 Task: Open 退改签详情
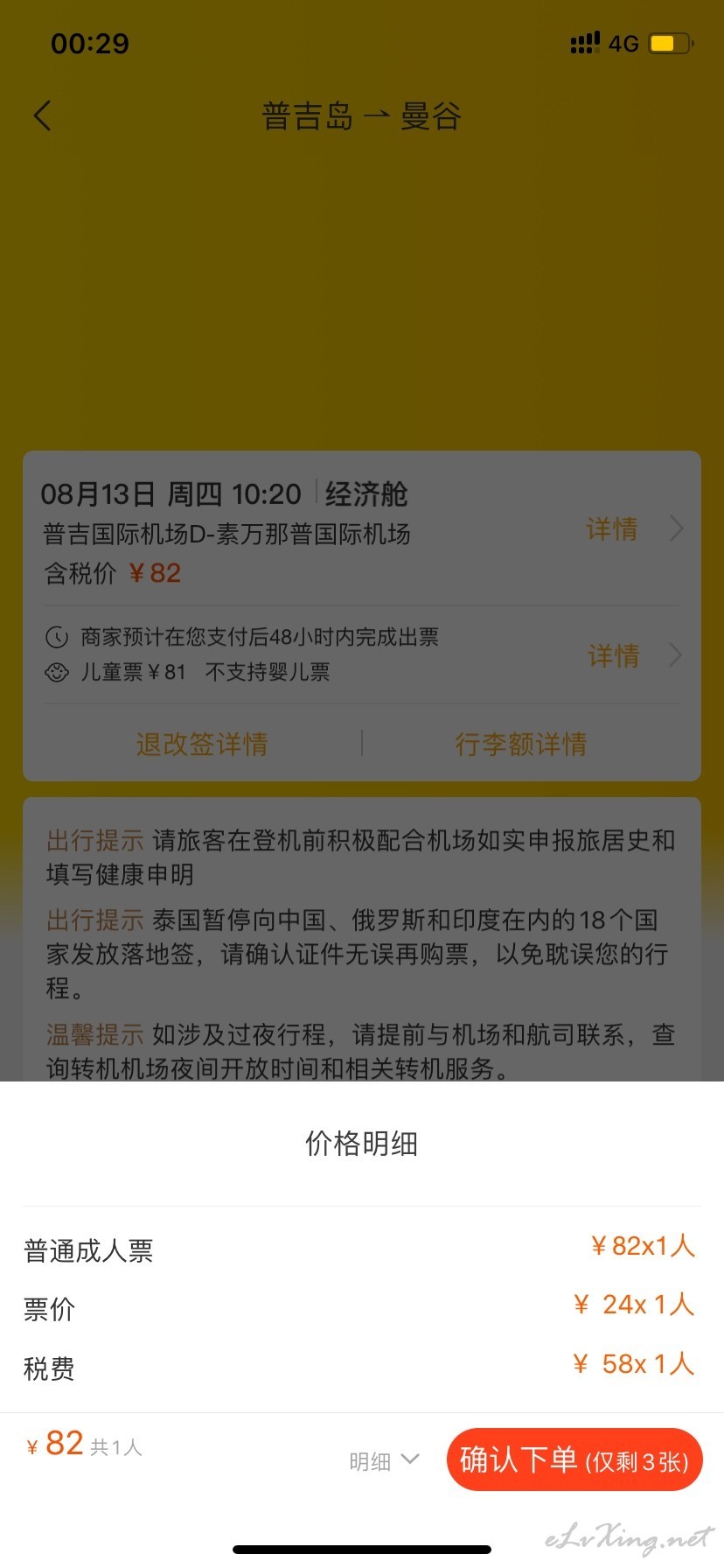pyautogui.click(x=202, y=744)
